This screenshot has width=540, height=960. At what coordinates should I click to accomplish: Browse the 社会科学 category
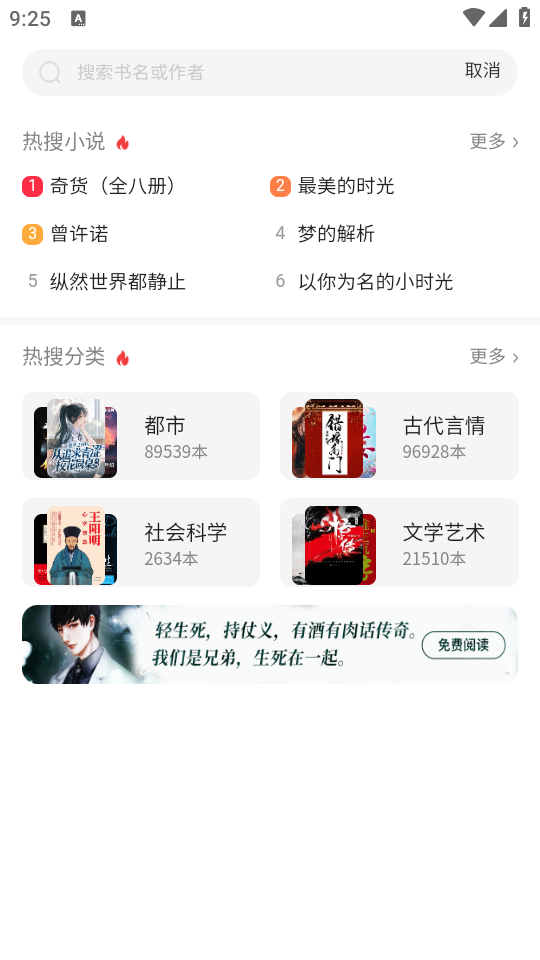pos(141,542)
